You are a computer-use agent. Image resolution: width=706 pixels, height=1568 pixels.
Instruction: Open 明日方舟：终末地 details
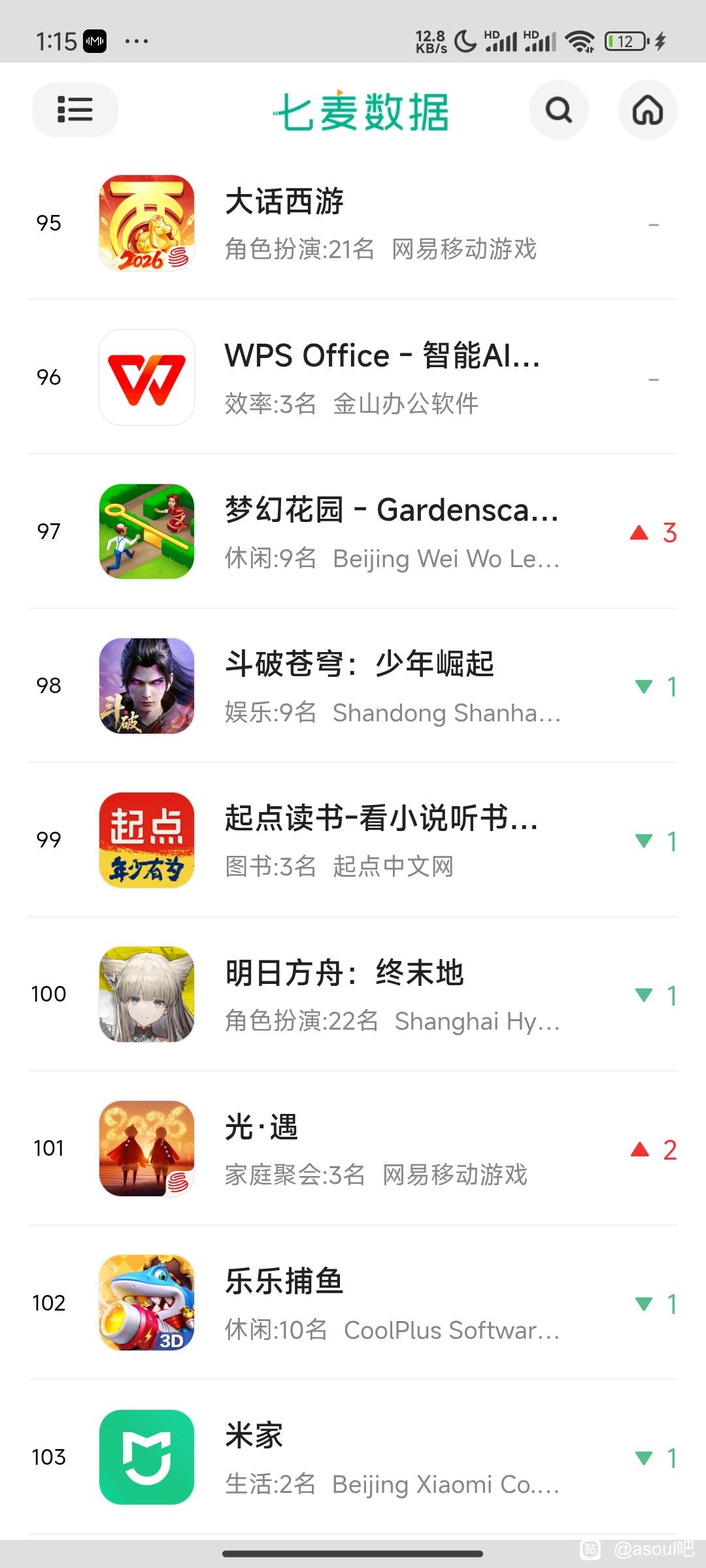coord(353,994)
